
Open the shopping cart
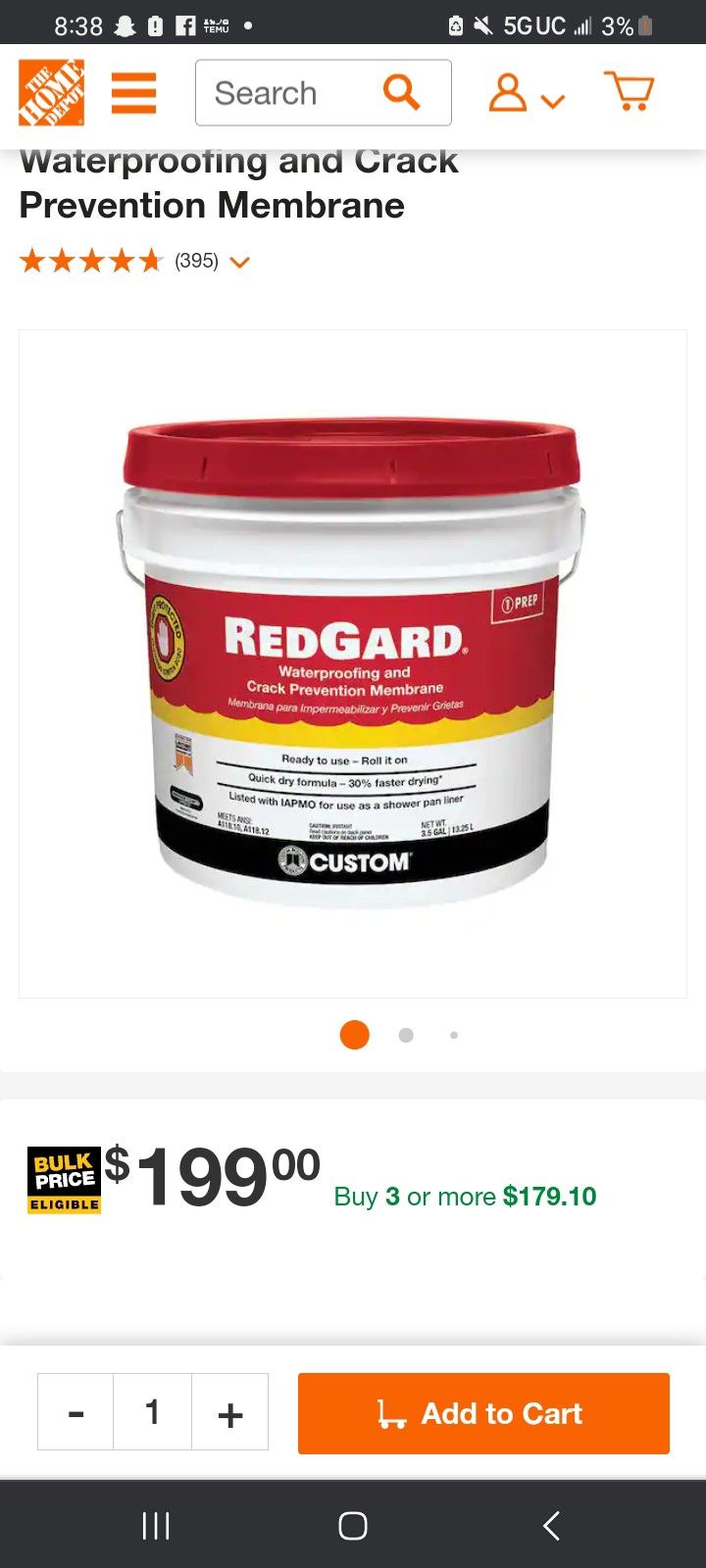click(x=630, y=91)
